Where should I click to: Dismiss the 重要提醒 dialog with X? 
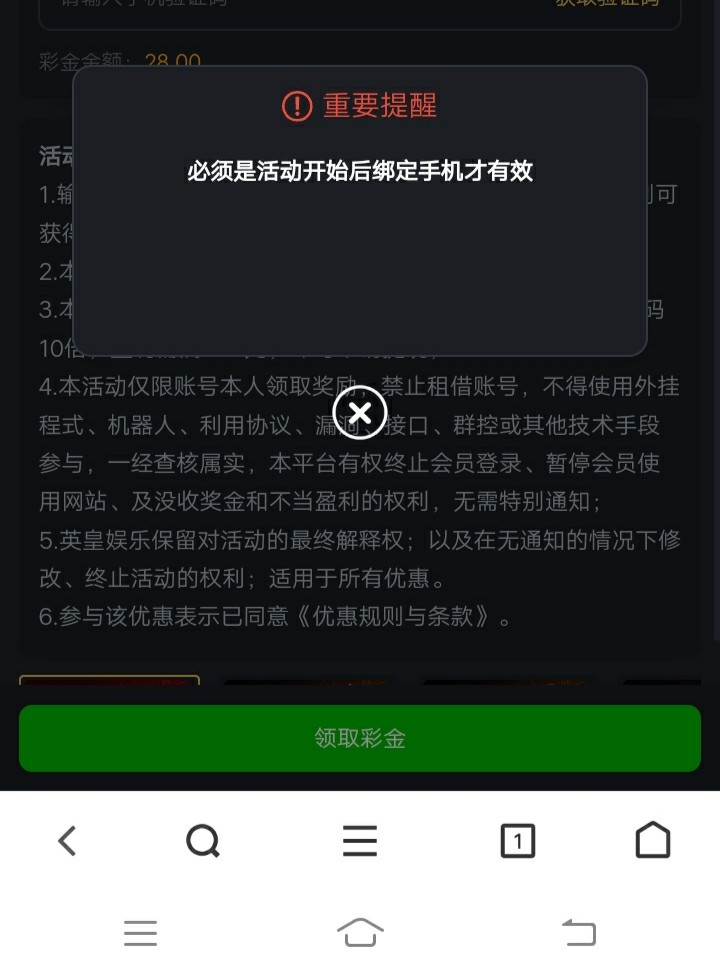[x=360, y=412]
